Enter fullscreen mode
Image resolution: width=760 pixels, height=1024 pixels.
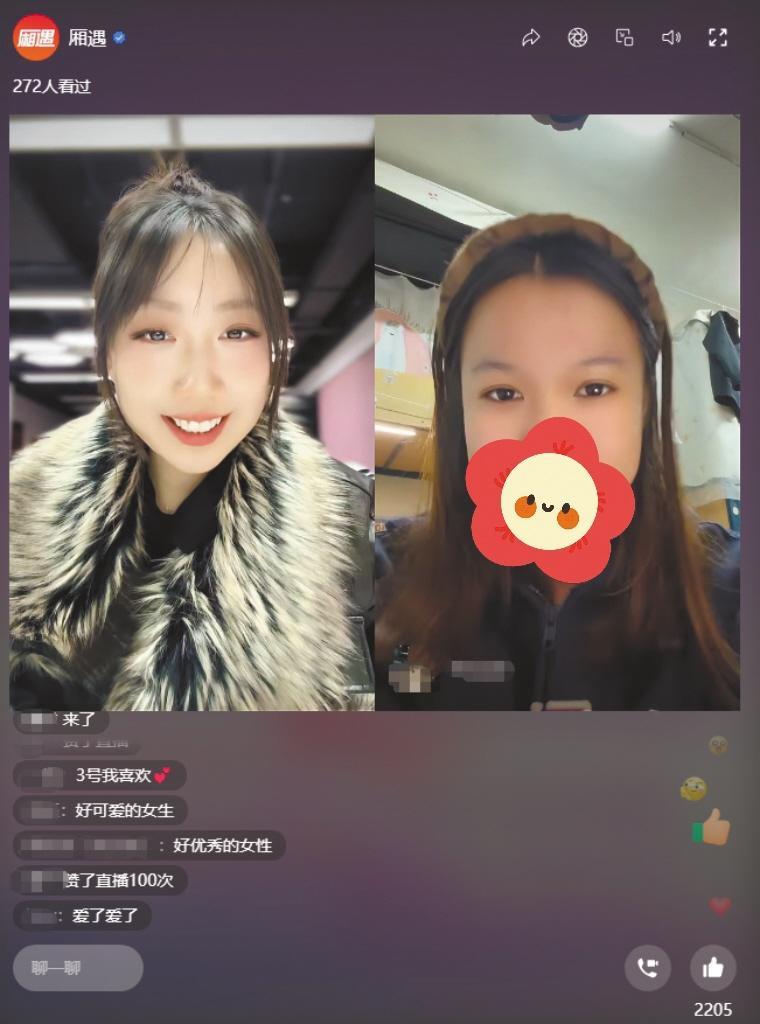pos(717,38)
